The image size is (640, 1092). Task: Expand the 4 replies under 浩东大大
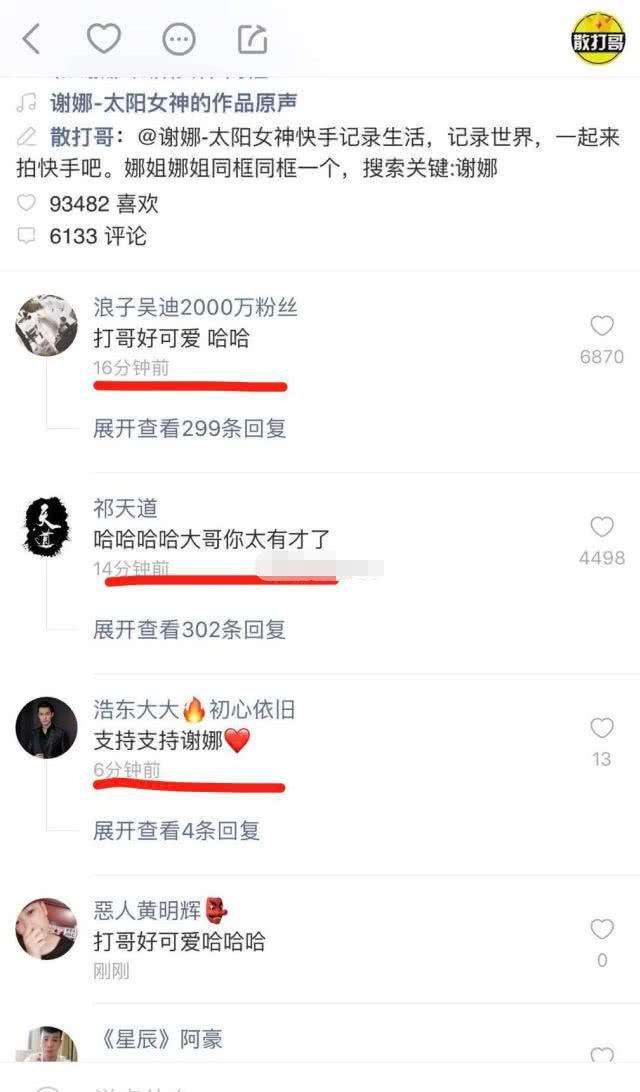tap(176, 830)
